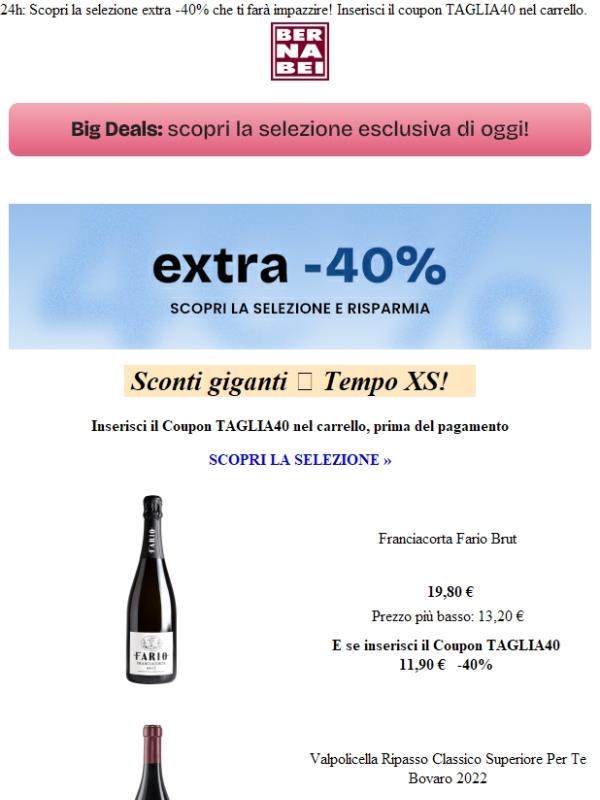
Task: Open the Franciacorta Fario Brut product title
Action: pyautogui.click(x=447, y=538)
